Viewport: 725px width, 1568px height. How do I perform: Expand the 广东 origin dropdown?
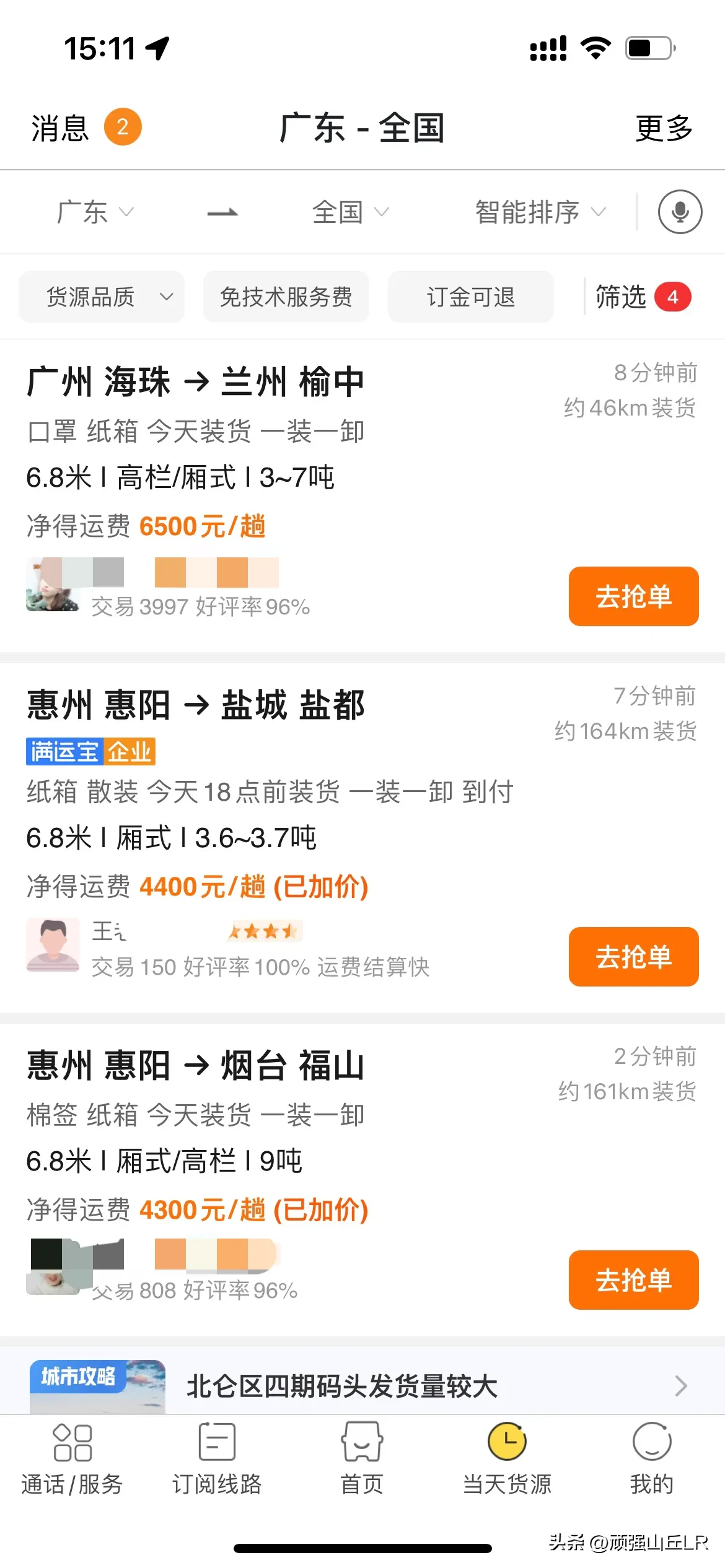[x=94, y=212]
